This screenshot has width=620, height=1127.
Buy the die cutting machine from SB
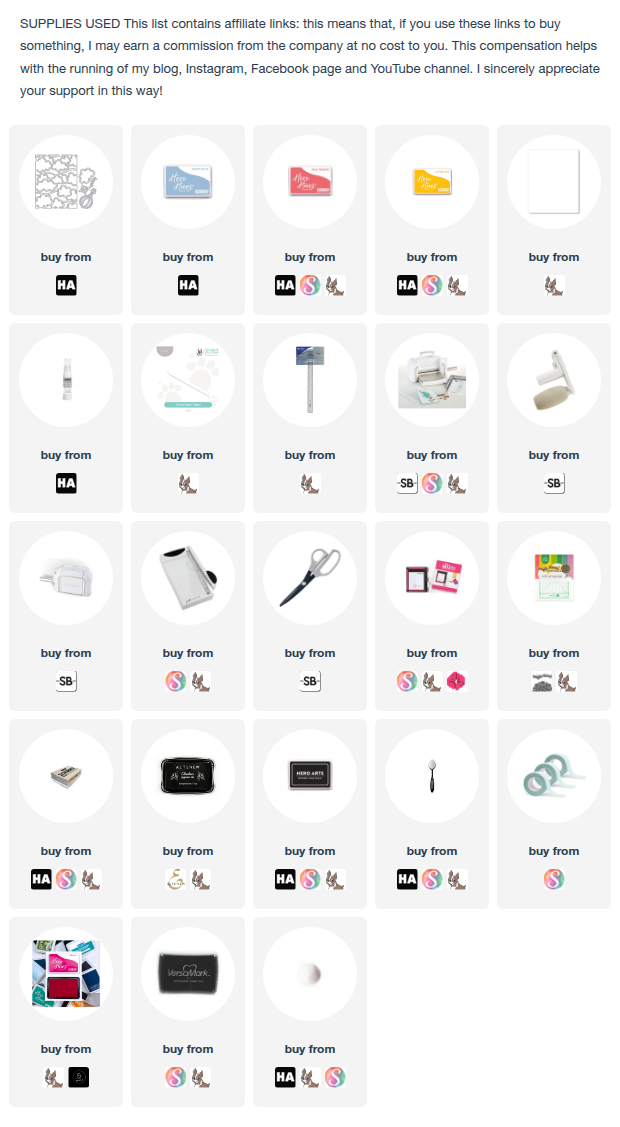coord(407,484)
